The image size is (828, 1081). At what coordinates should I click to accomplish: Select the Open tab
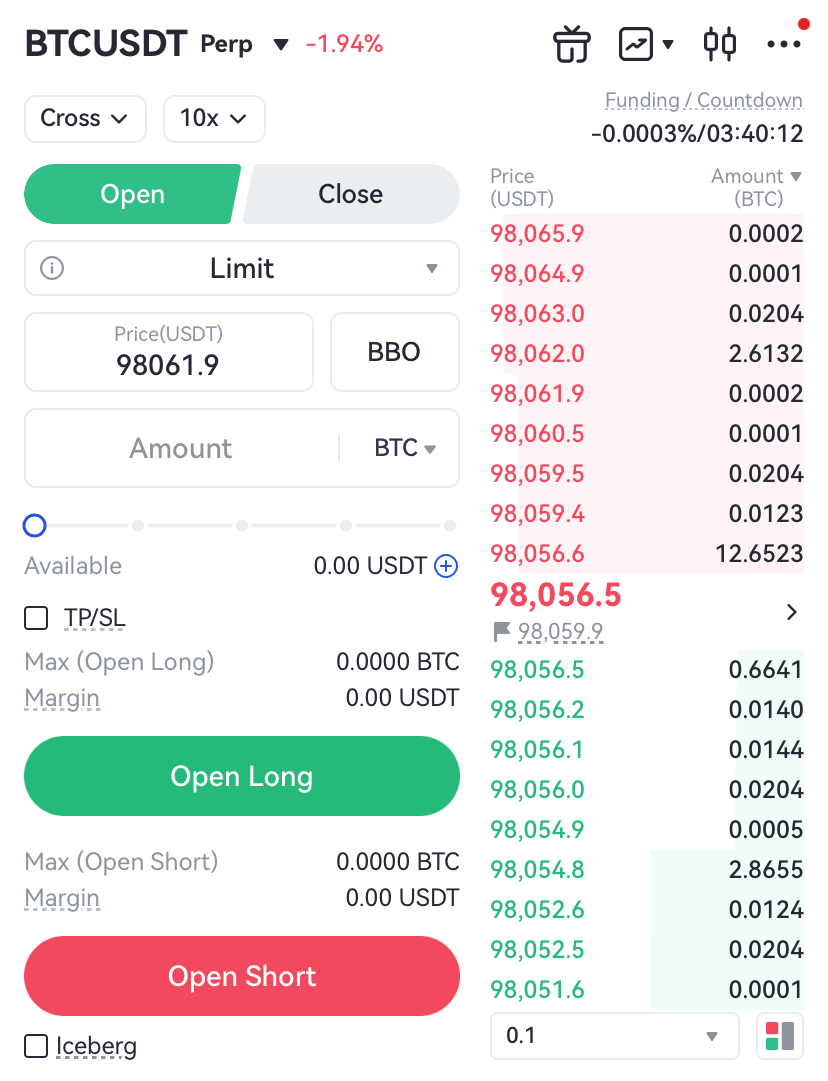[x=132, y=194]
